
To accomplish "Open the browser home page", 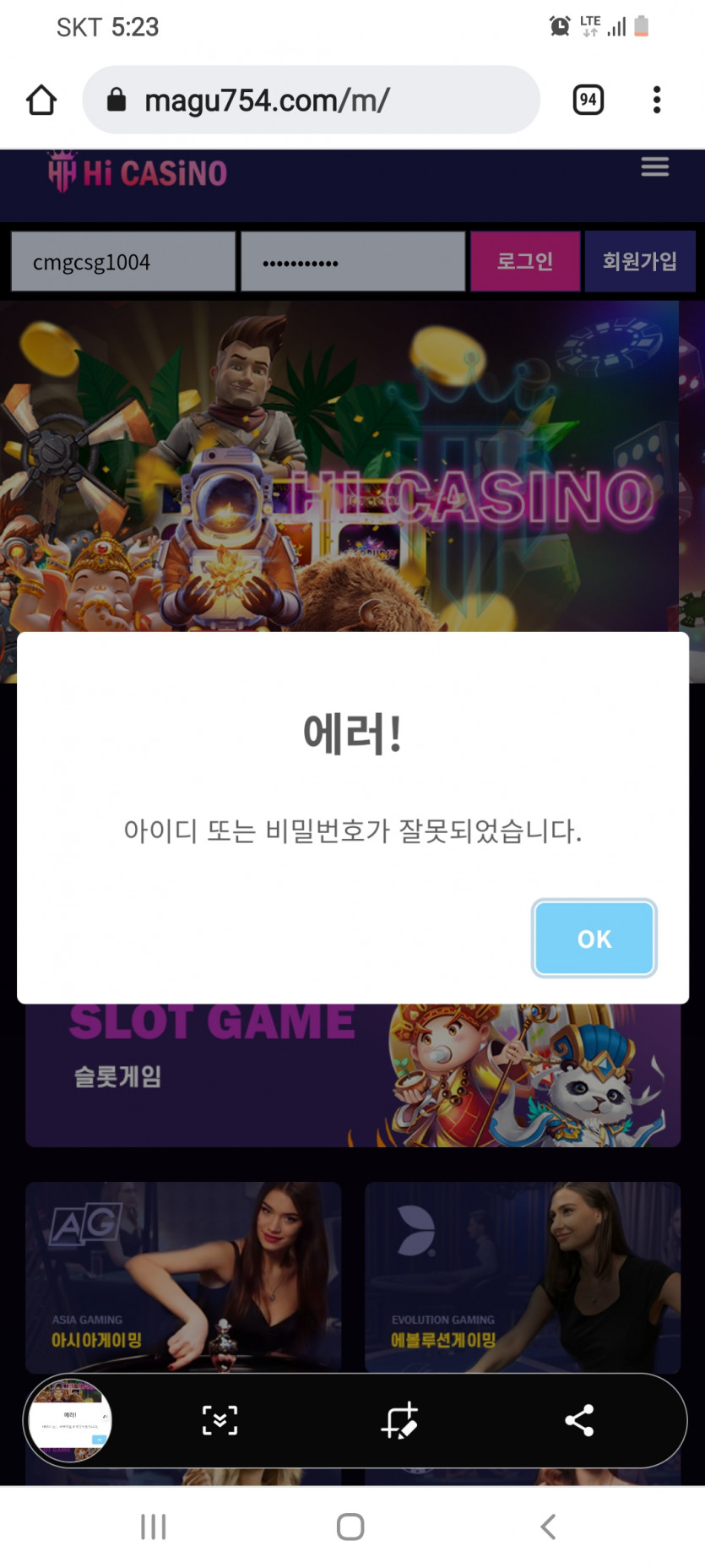I will (x=41, y=100).
